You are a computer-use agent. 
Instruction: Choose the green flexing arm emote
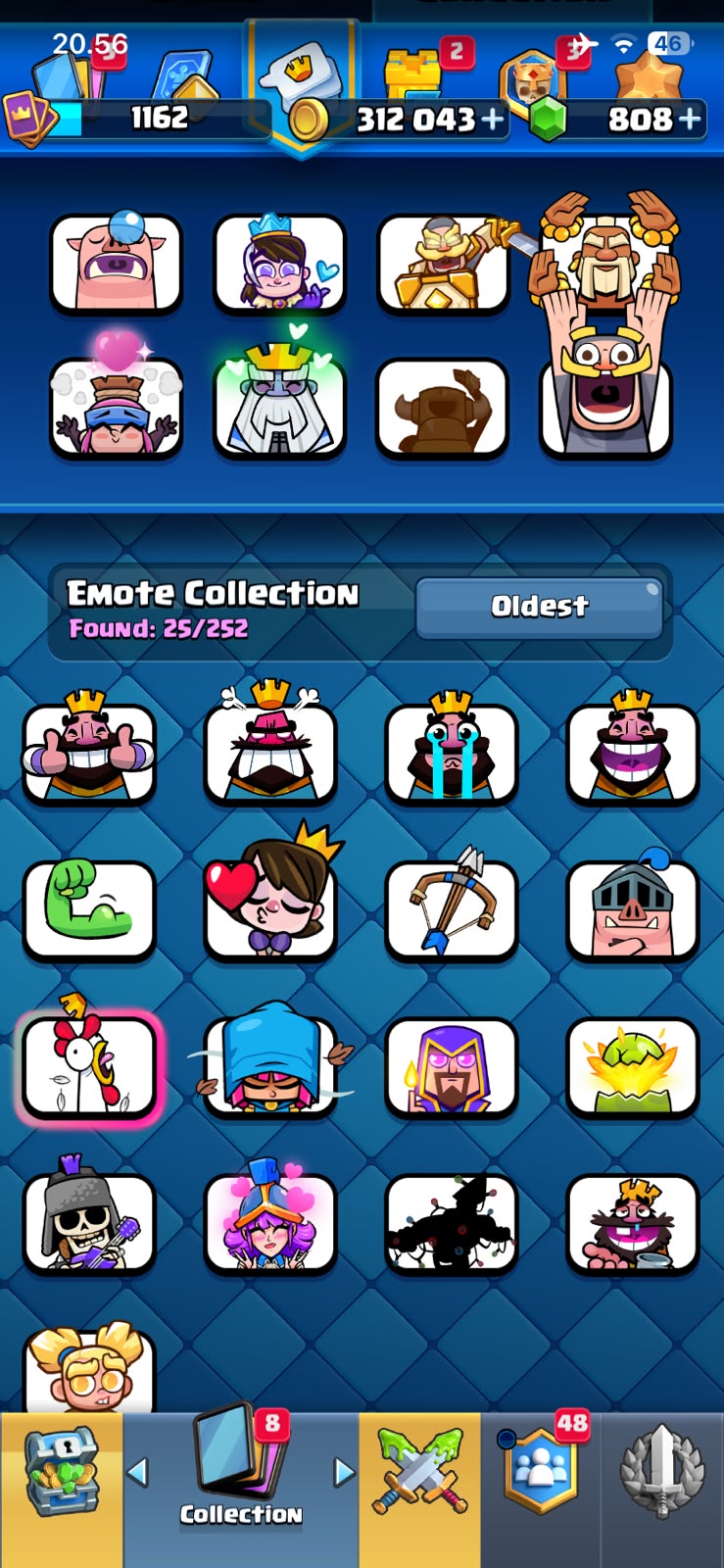click(x=89, y=908)
